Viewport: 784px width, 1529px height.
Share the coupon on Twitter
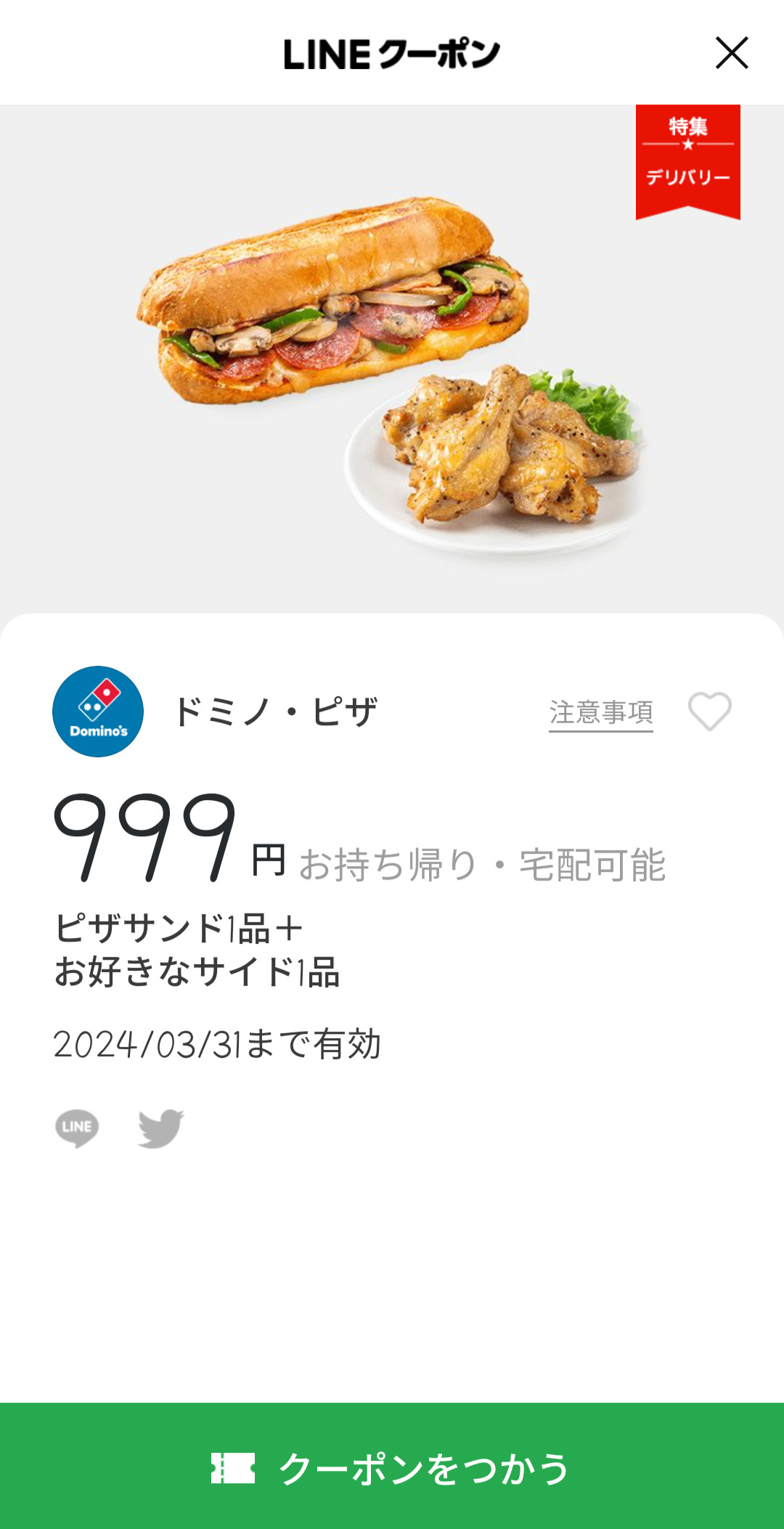pos(160,1128)
